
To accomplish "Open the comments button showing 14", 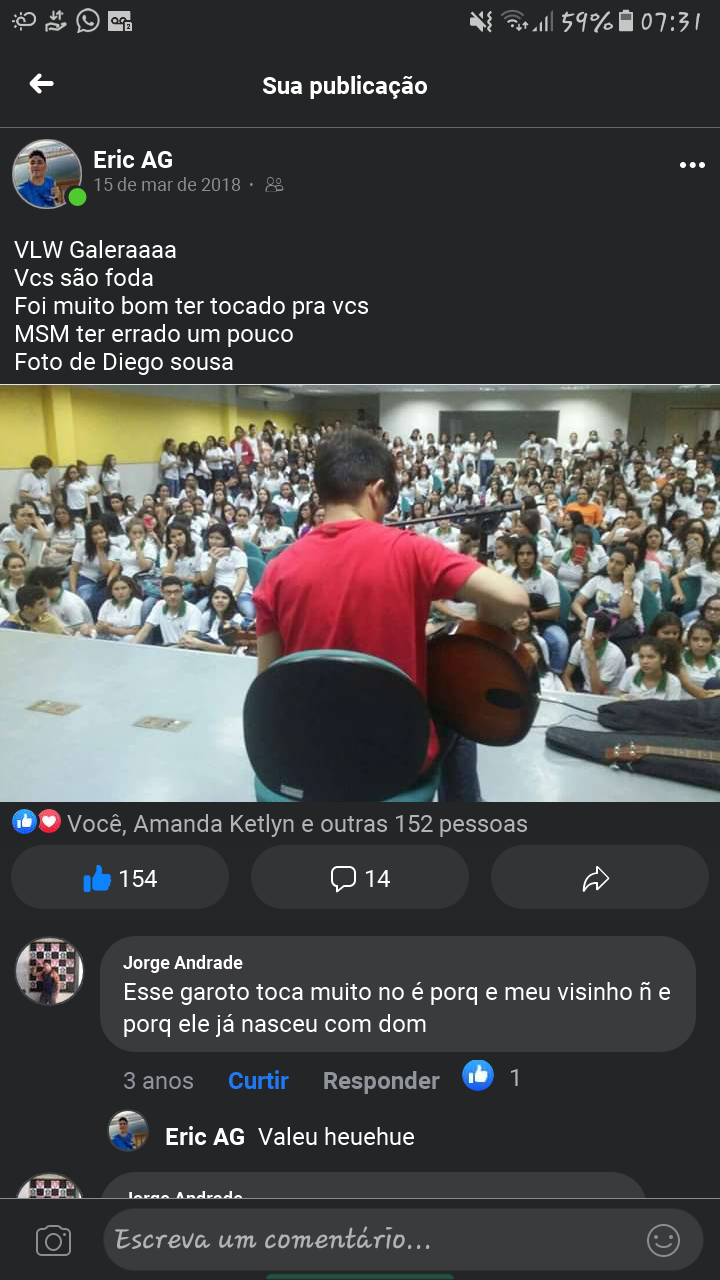I will click(360, 878).
